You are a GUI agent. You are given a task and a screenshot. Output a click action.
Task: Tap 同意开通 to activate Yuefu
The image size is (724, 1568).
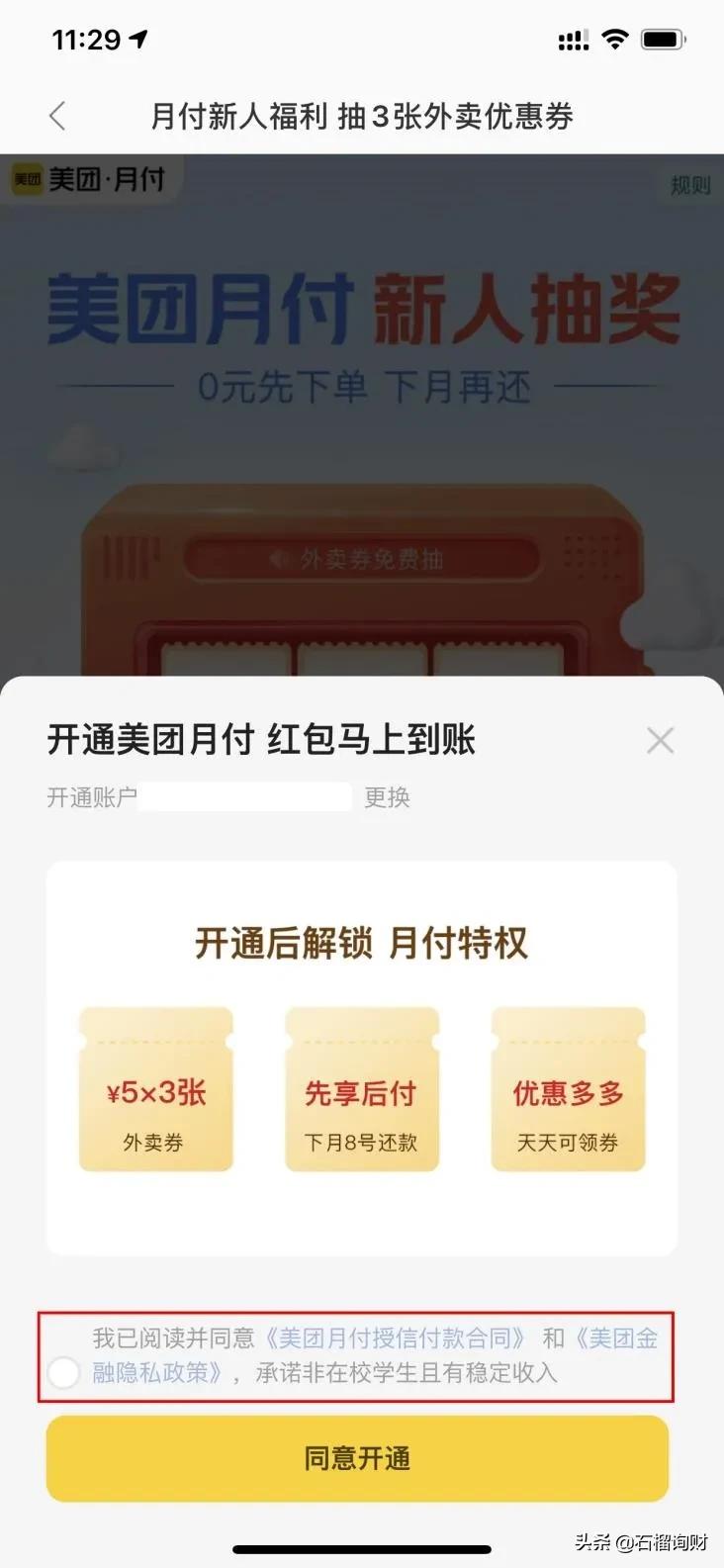[362, 1458]
